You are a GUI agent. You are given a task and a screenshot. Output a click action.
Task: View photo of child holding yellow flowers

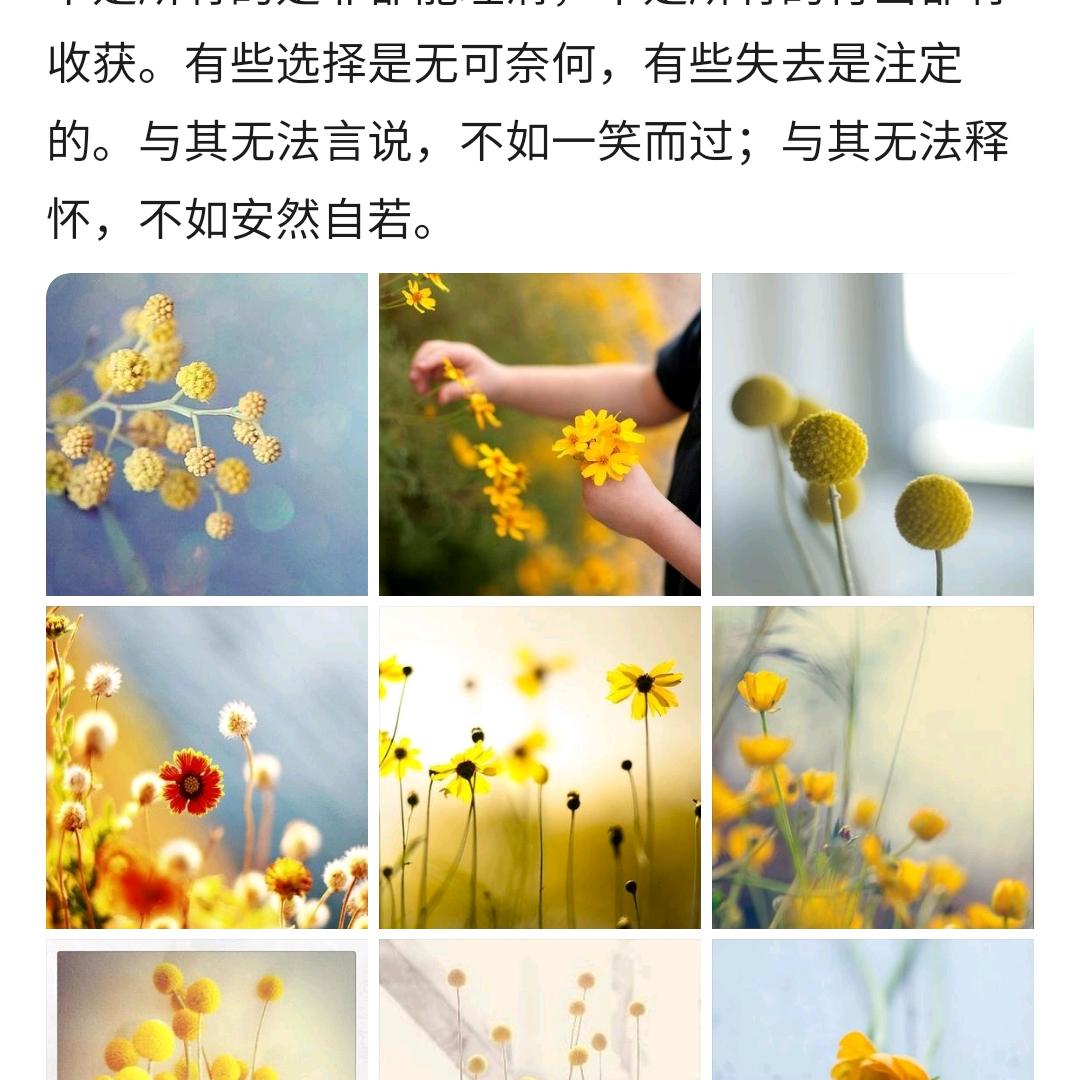pyautogui.click(x=540, y=435)
